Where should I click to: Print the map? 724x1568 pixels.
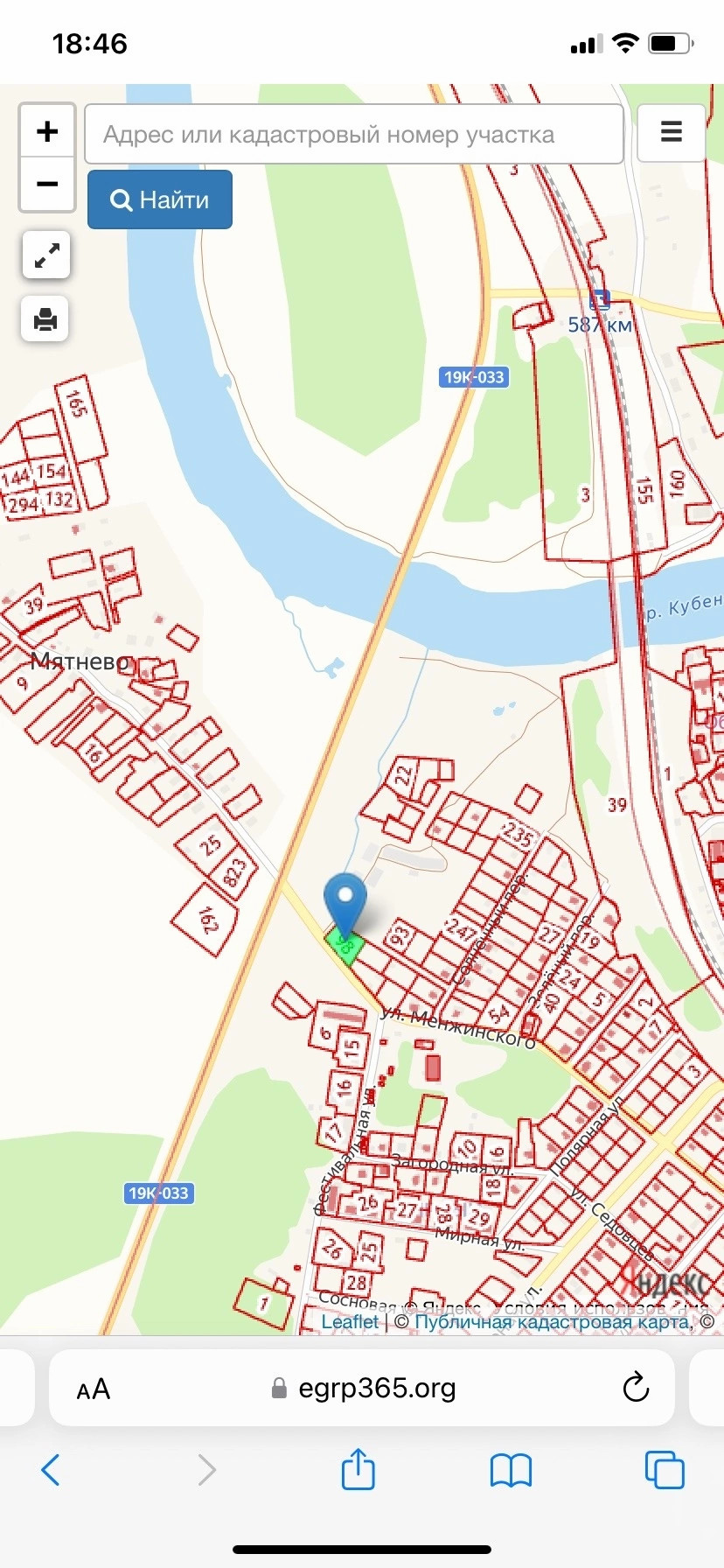[45, 319]
